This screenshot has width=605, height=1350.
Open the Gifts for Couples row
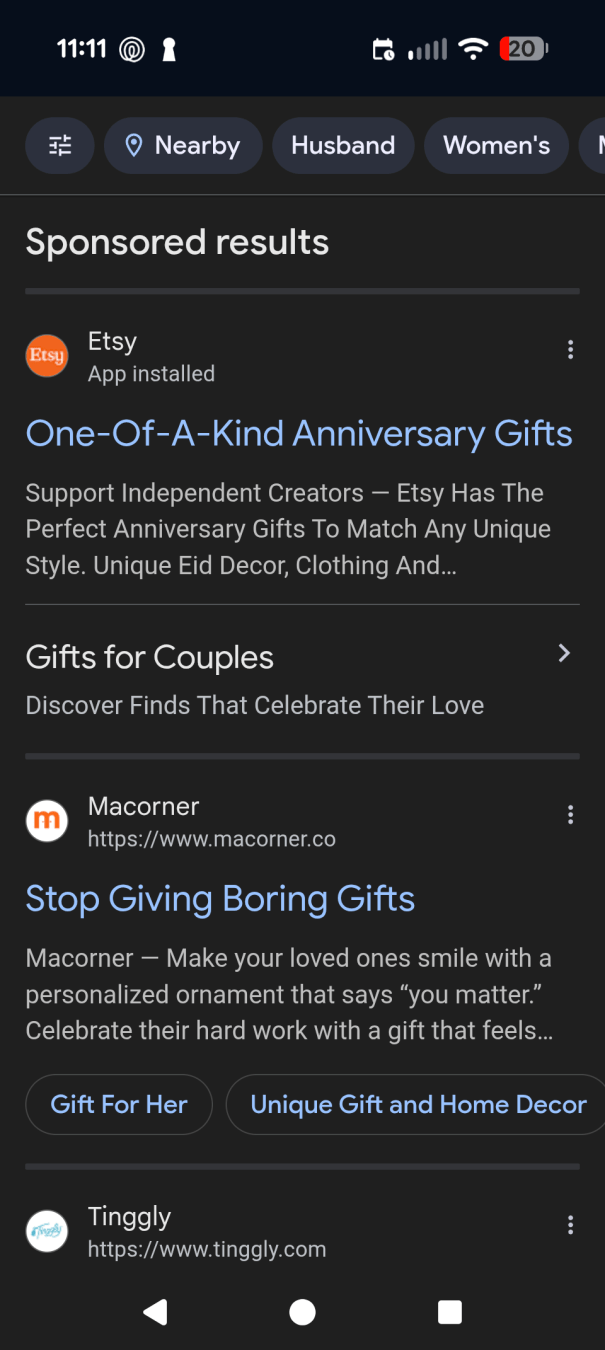[300, 680]
